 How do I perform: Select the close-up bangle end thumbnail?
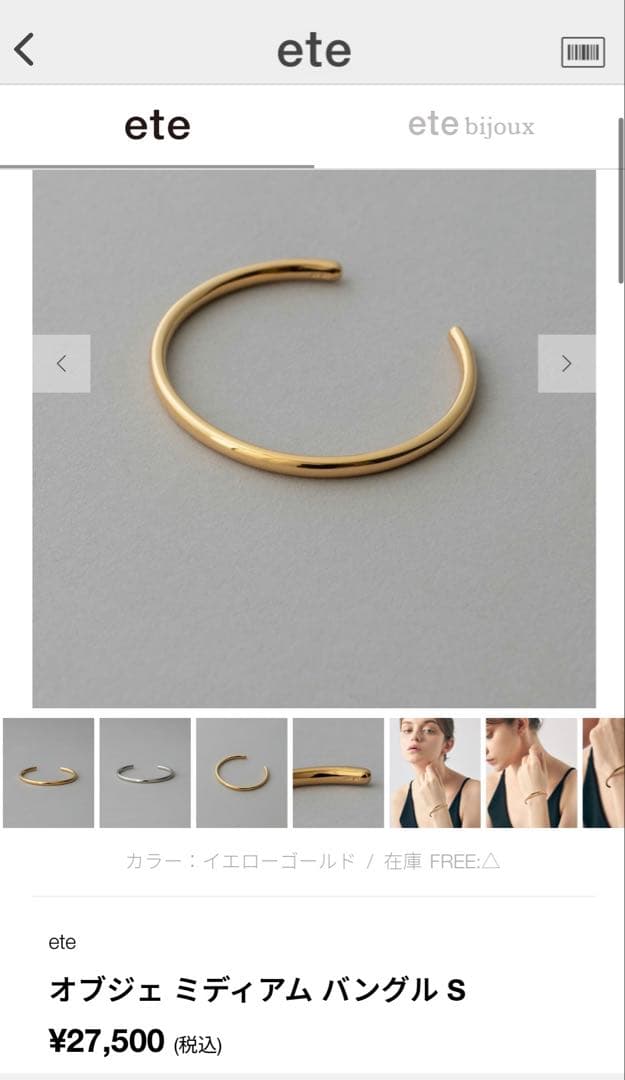(338, 773)
